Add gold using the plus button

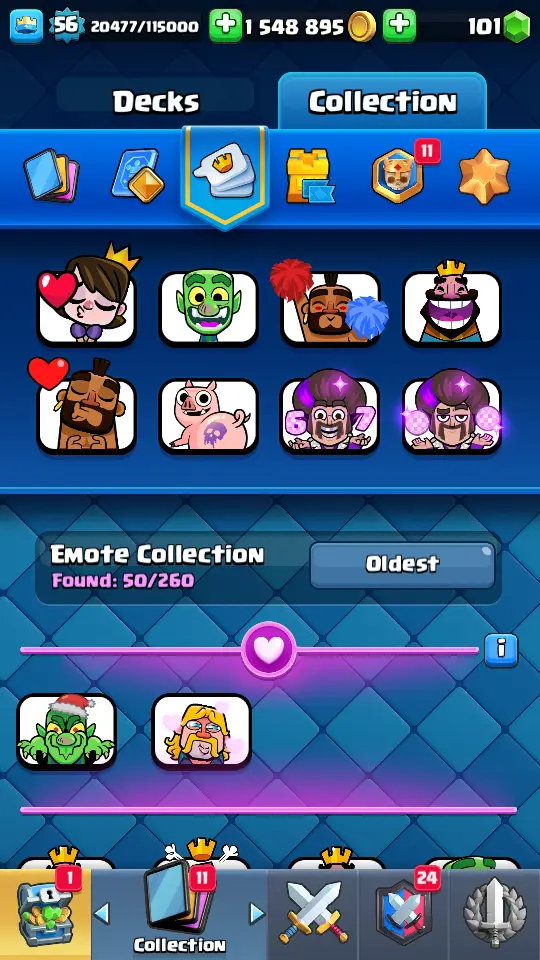pos(225,26)
